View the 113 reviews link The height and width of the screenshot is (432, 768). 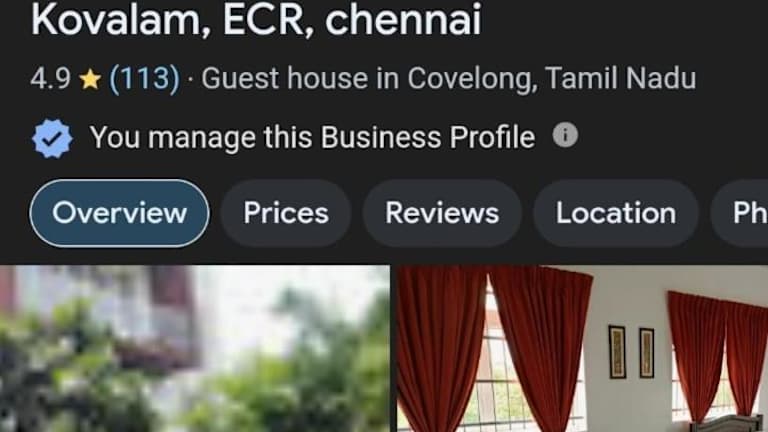144,79
